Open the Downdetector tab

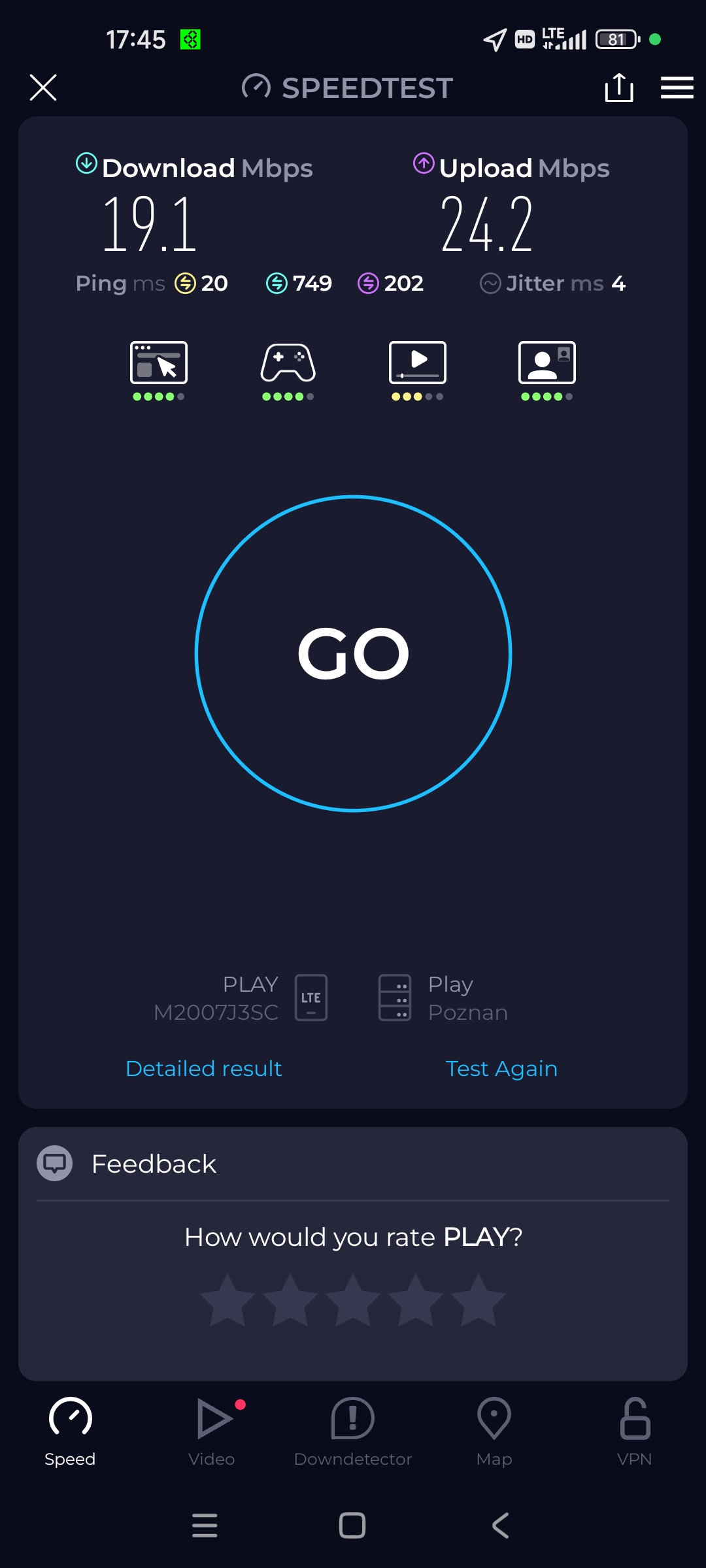pyautogui.click(x=353, y=1432)
